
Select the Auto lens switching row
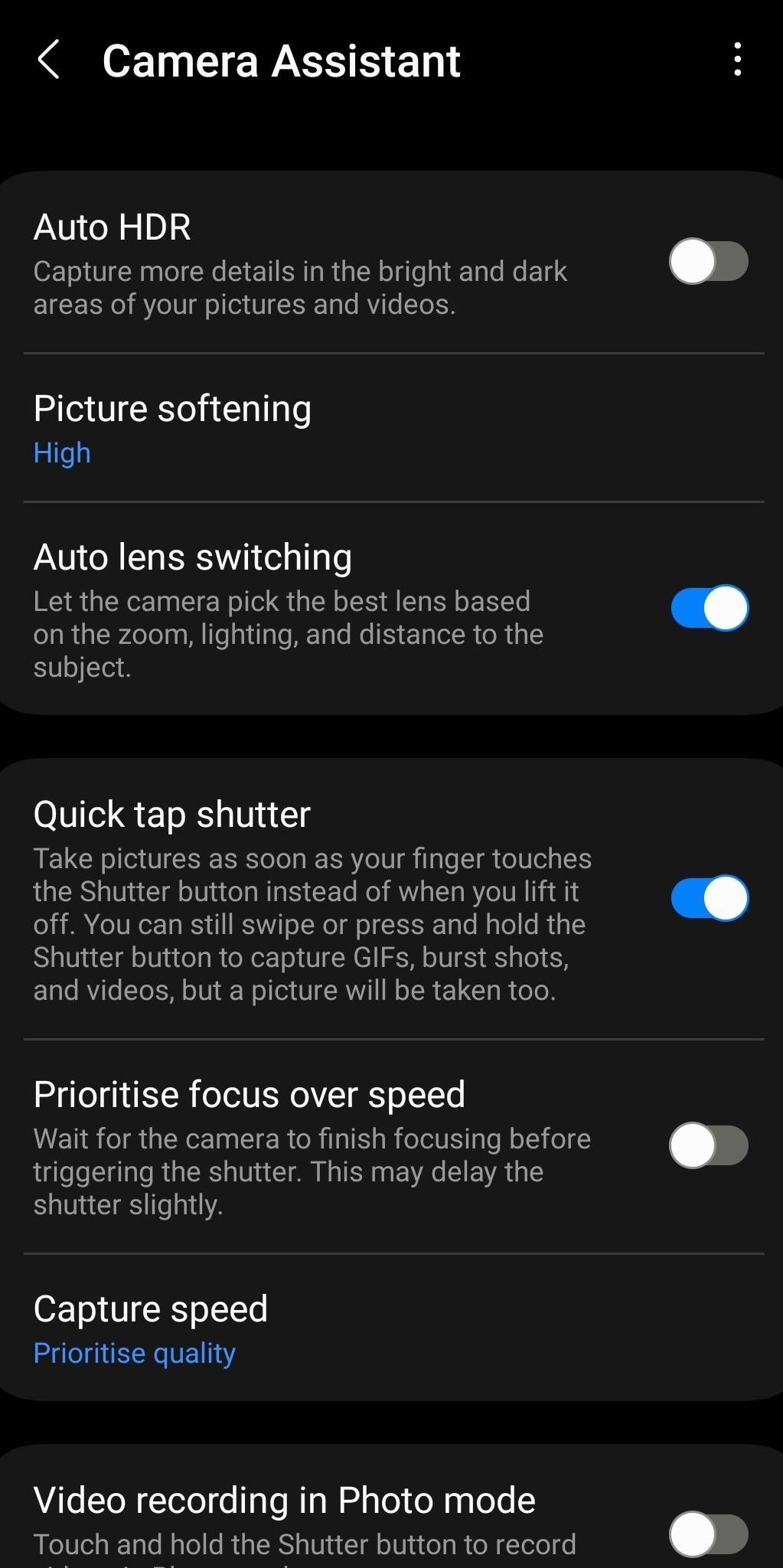click(x=306, y=609)
